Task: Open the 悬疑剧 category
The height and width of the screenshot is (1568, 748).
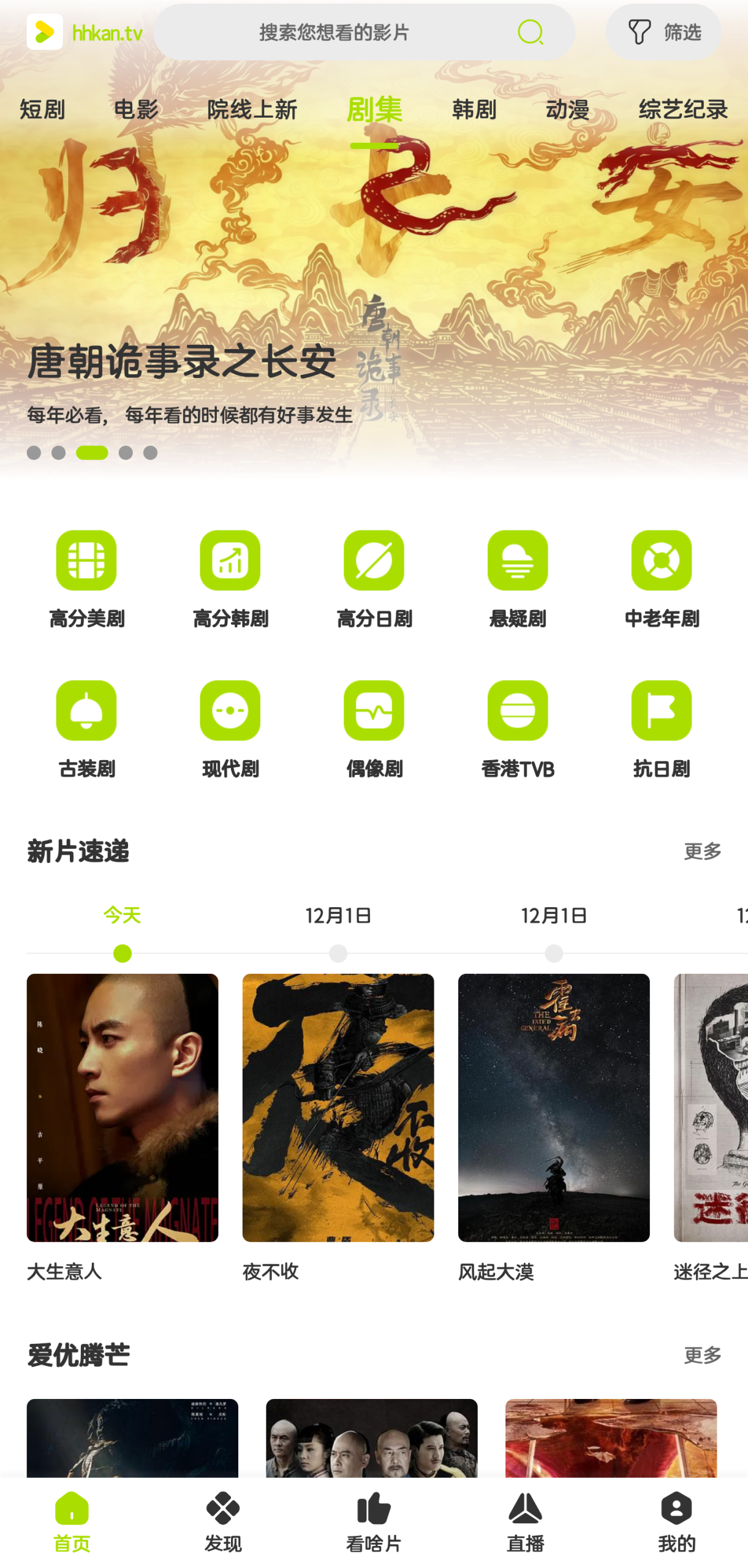Action: pos(517,576)
